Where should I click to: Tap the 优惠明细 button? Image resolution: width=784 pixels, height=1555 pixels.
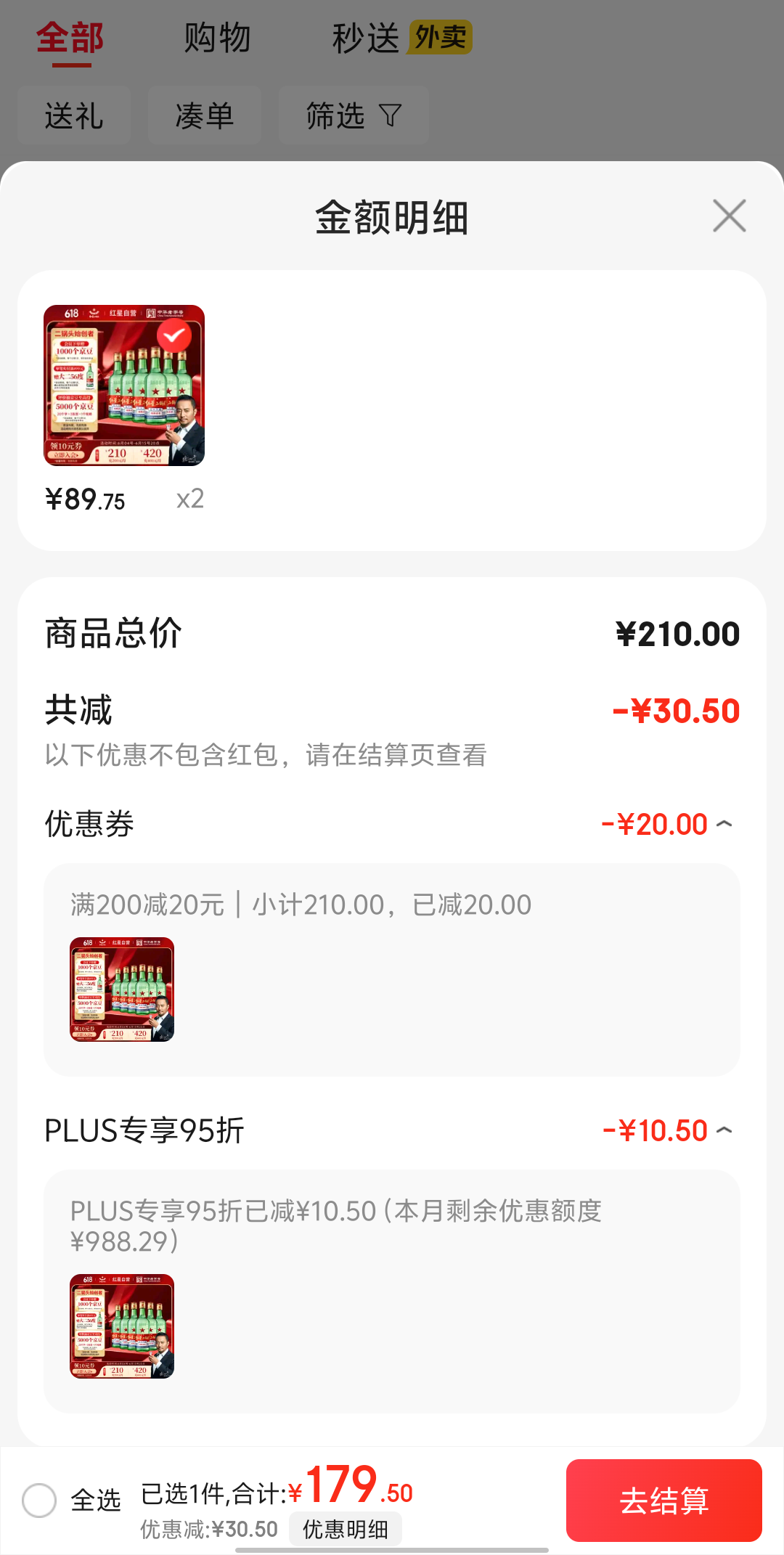point(346,1529)
